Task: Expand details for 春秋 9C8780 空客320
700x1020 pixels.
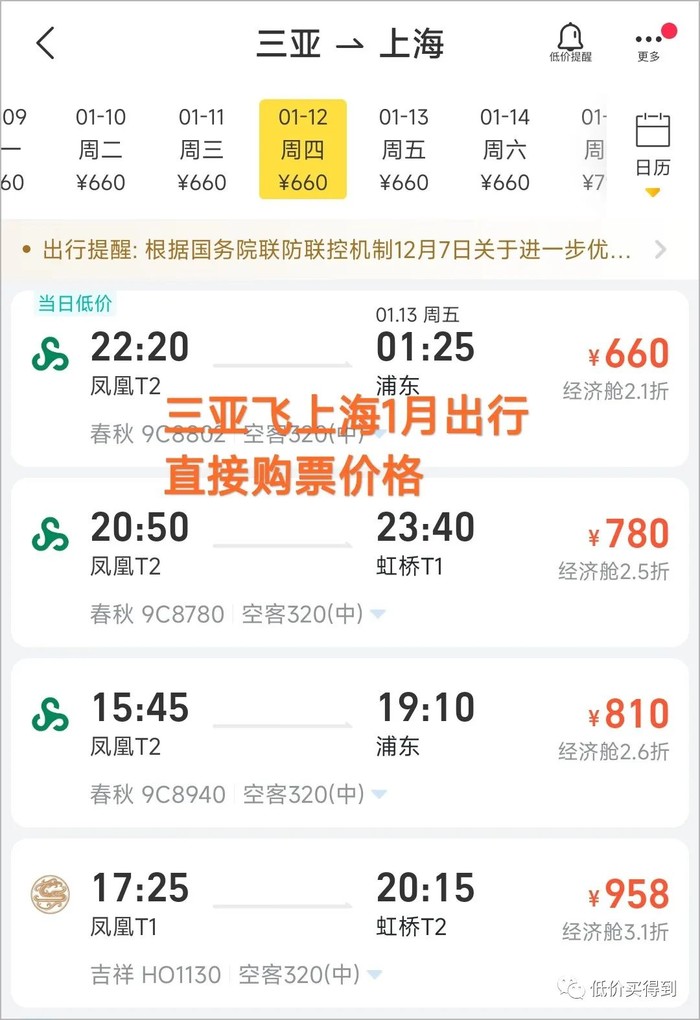Action: tap(377, 614)
